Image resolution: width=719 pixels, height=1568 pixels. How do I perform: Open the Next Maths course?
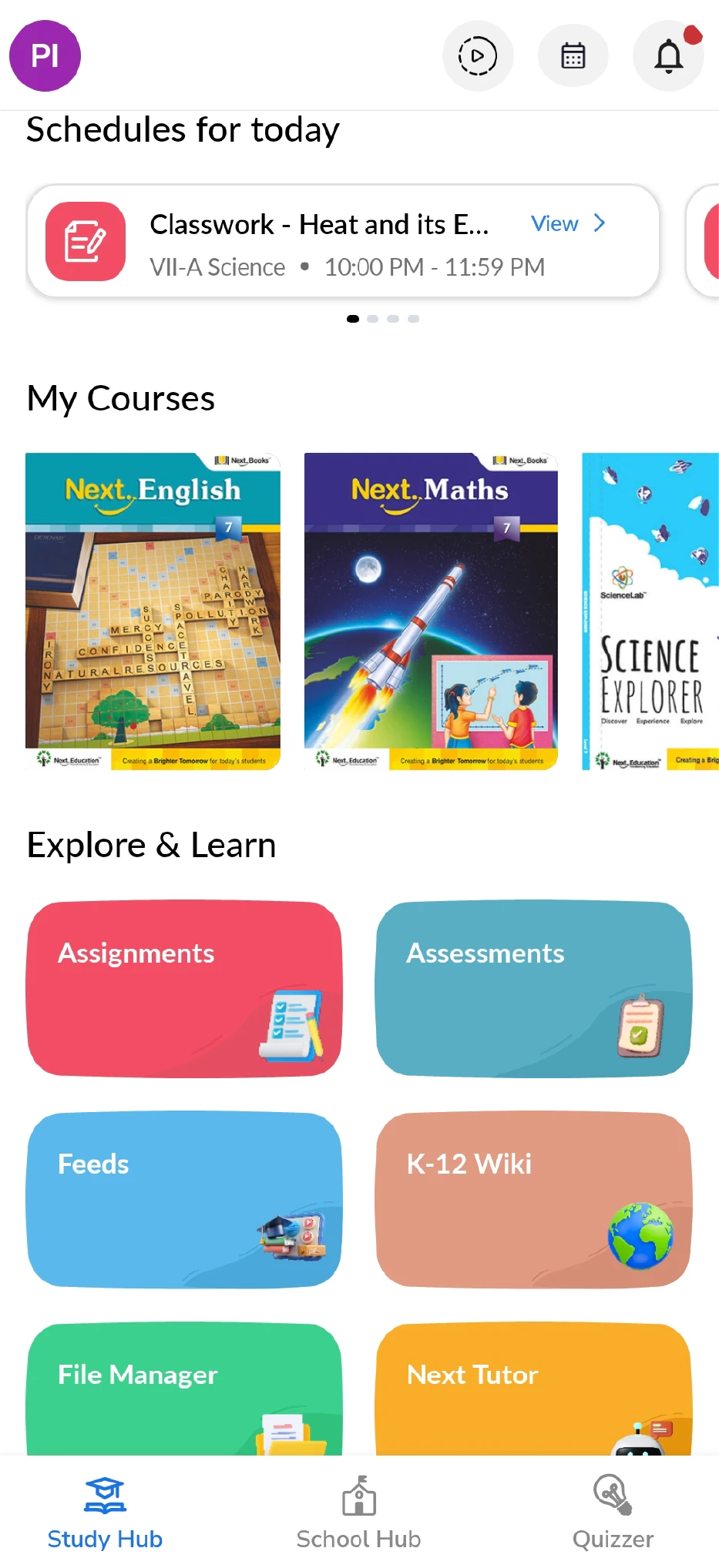[x=431, y=611]
